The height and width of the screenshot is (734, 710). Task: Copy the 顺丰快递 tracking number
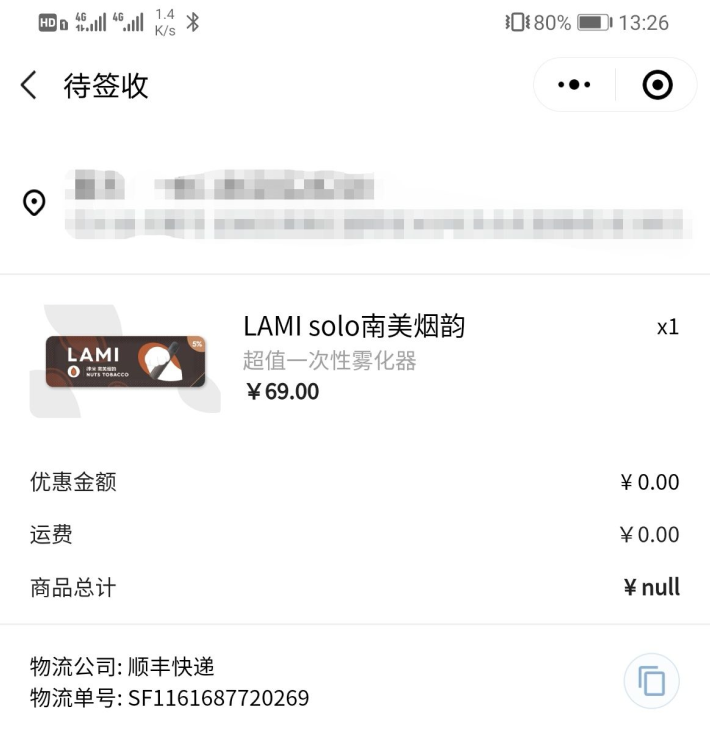point(651,682)
